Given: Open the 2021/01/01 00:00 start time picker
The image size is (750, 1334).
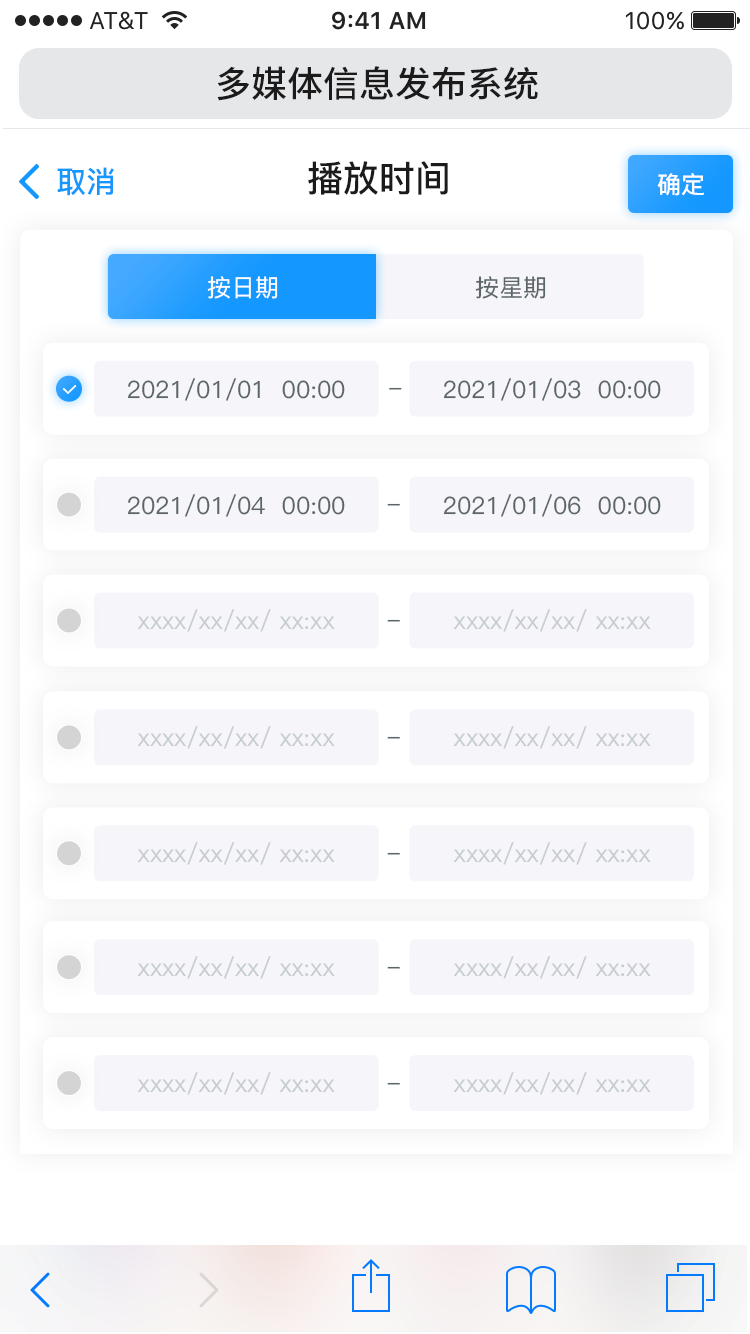Looking at the screenshot, I should click(x=236, y=389).
